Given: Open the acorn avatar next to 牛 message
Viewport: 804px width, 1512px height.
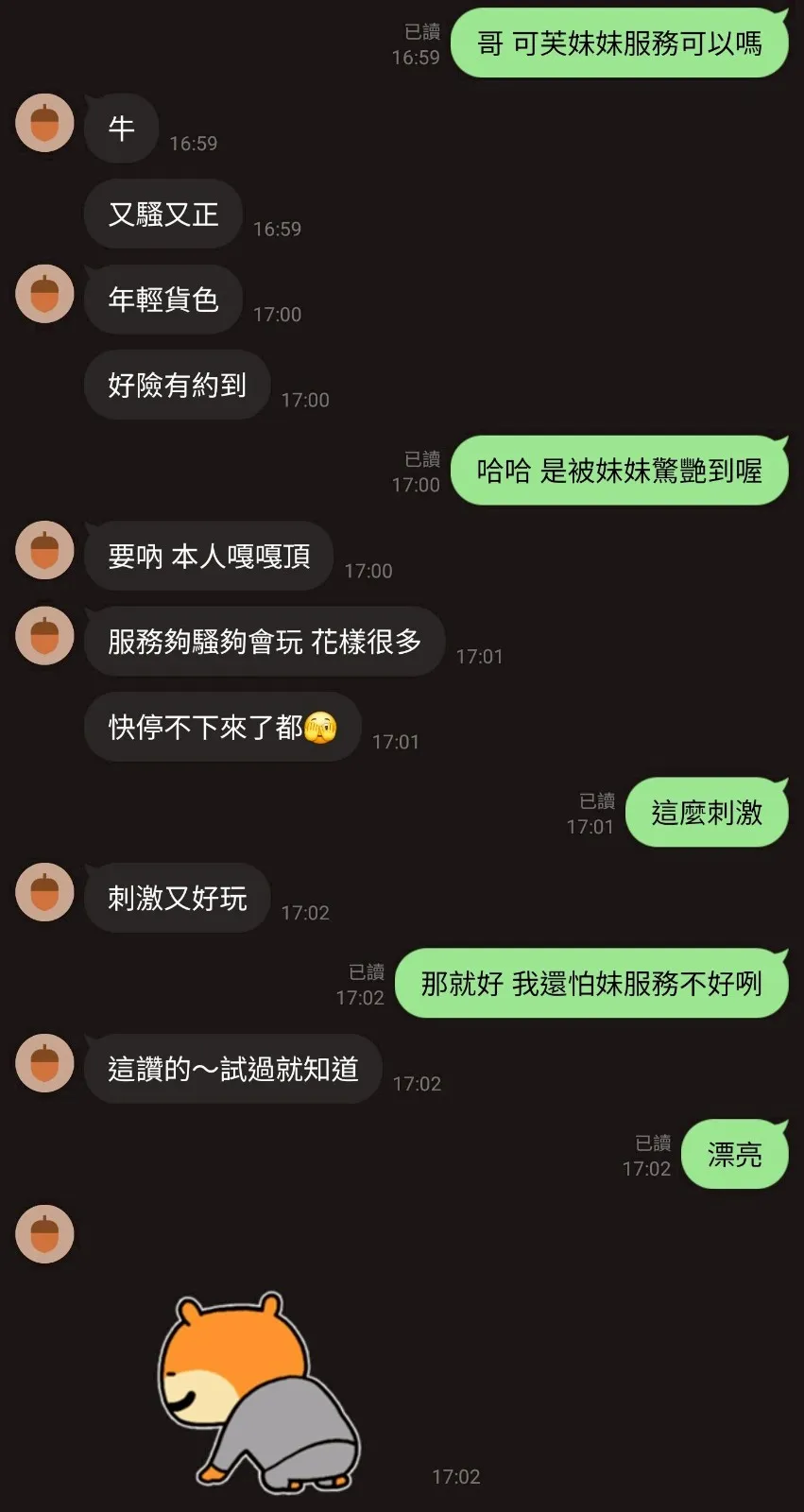Looking at the screenshot, I should click(43, 124).
